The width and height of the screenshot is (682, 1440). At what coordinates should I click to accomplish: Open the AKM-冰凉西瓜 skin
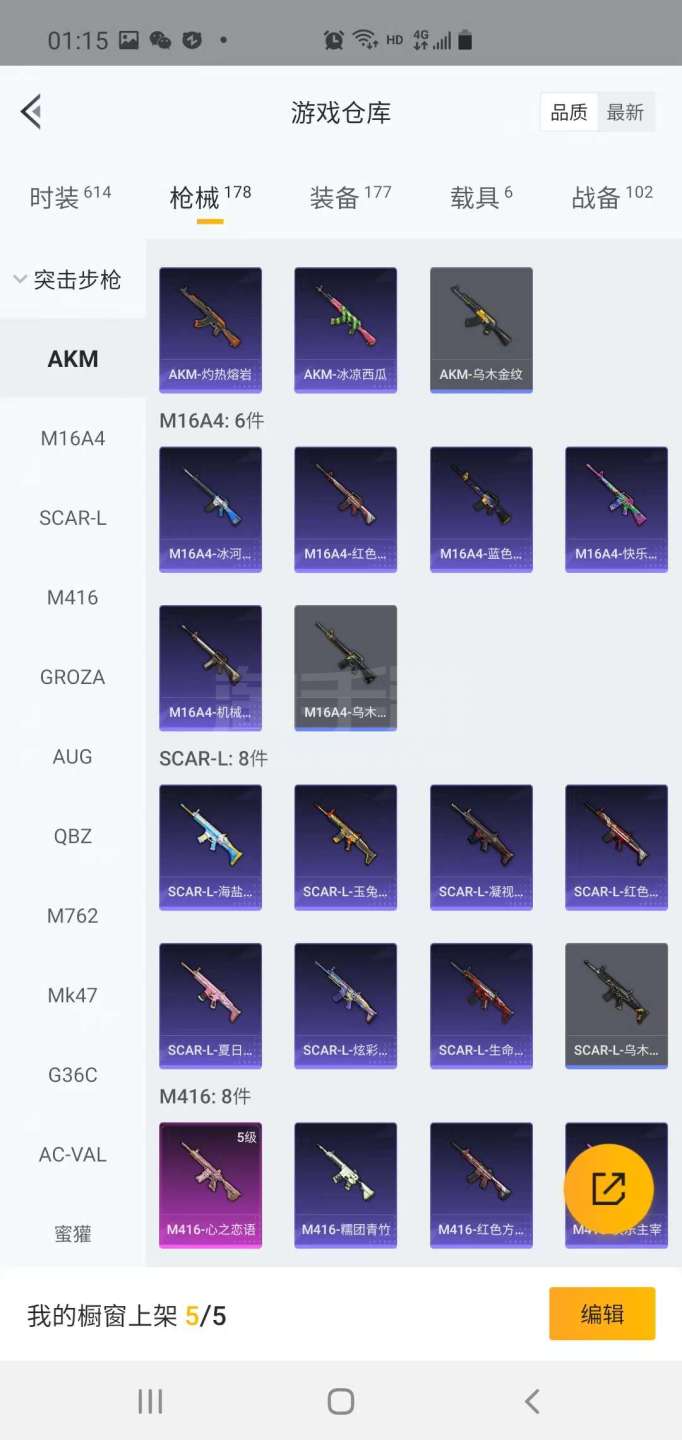click(345, 330)
